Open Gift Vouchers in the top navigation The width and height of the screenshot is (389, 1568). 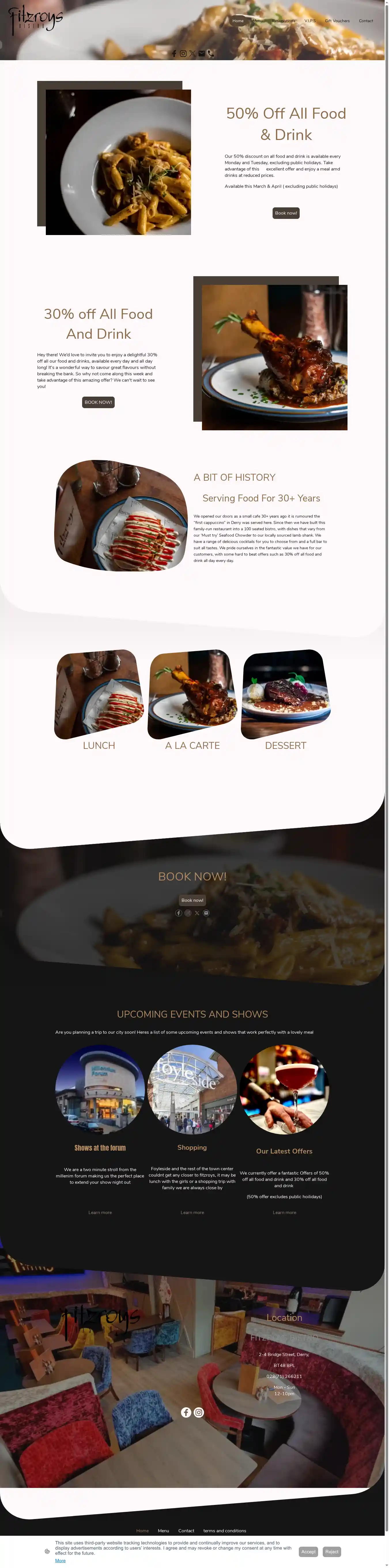click(337, 21)
